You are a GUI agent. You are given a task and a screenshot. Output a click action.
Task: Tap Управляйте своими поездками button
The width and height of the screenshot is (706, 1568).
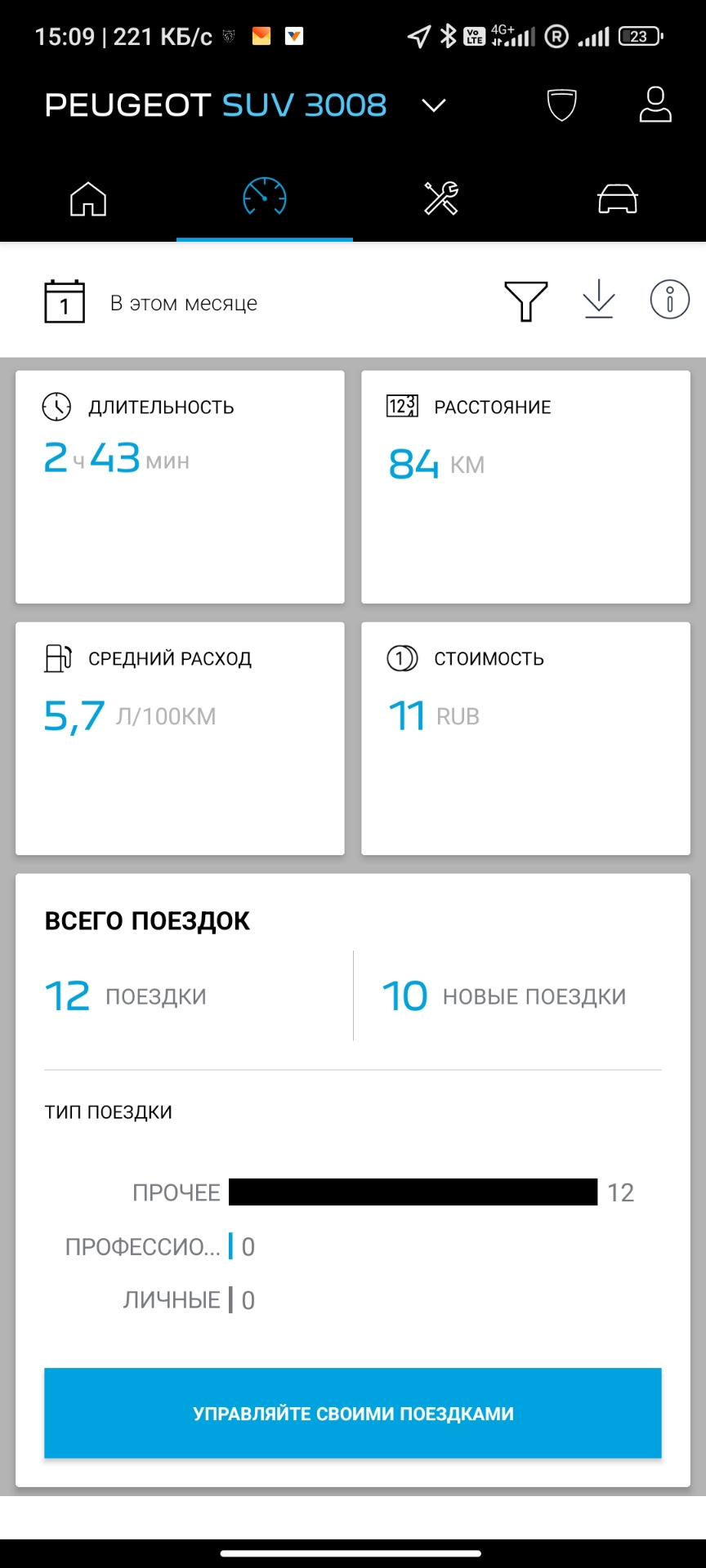353,1413
